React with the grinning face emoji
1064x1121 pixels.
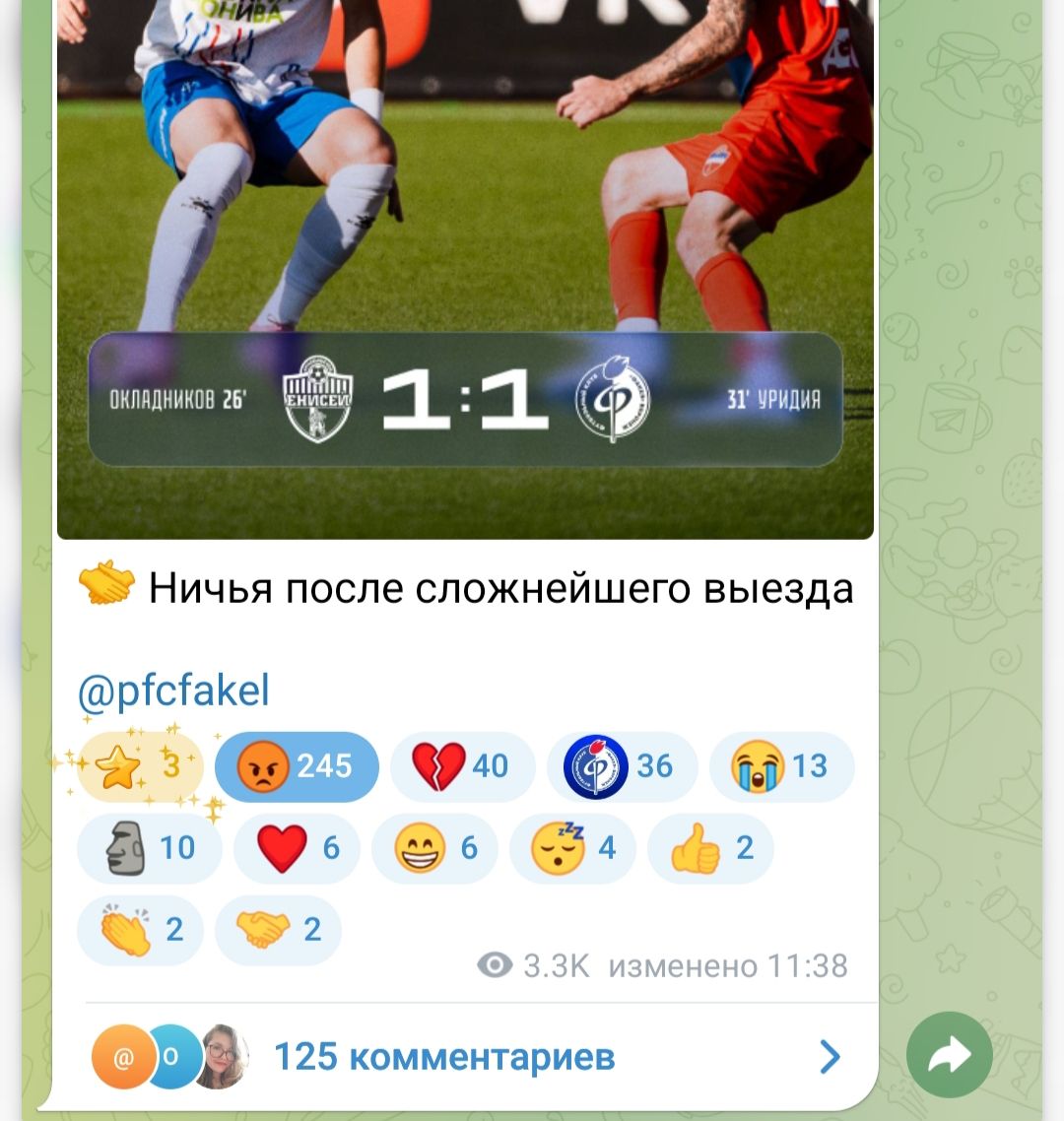[x=434, y=848]
